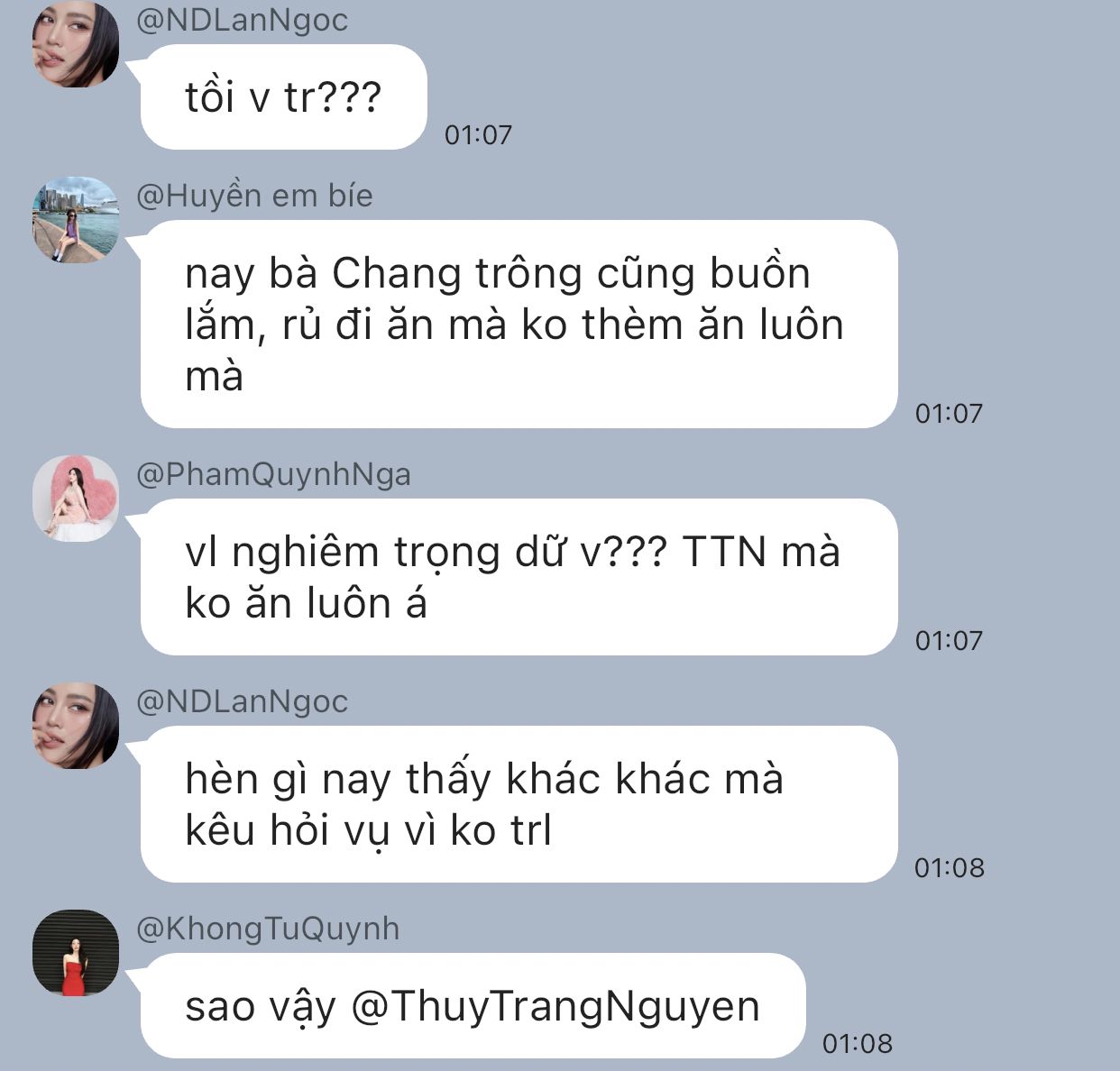Open the @ThuyTrangNguyen mention
Viewport: 1120px width, 1071px height.
click(x=555, y=1006)
